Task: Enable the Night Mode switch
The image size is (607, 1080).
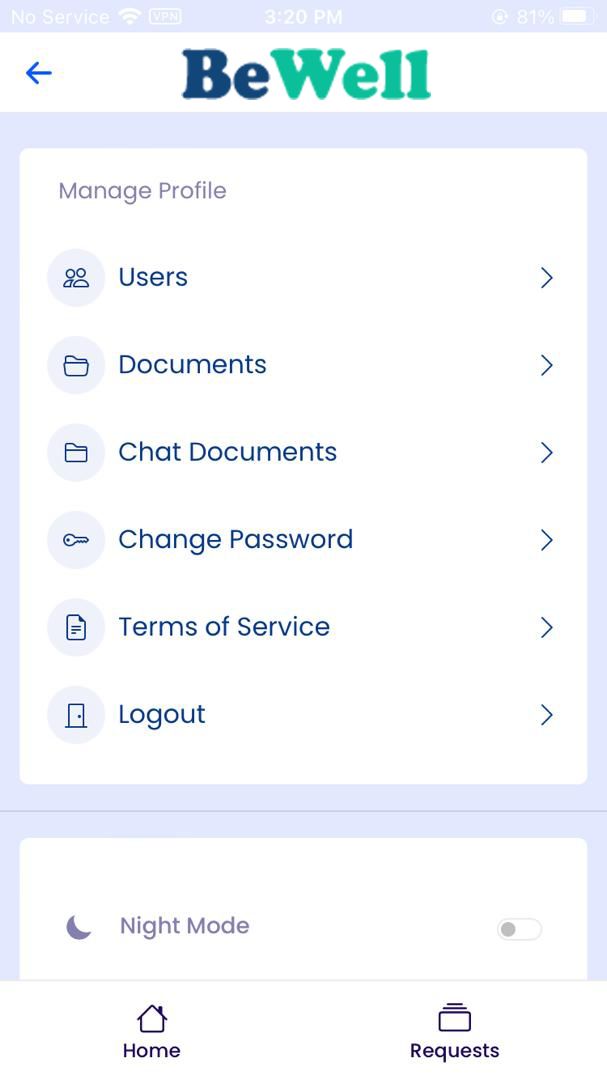Action: pos(519,930)
